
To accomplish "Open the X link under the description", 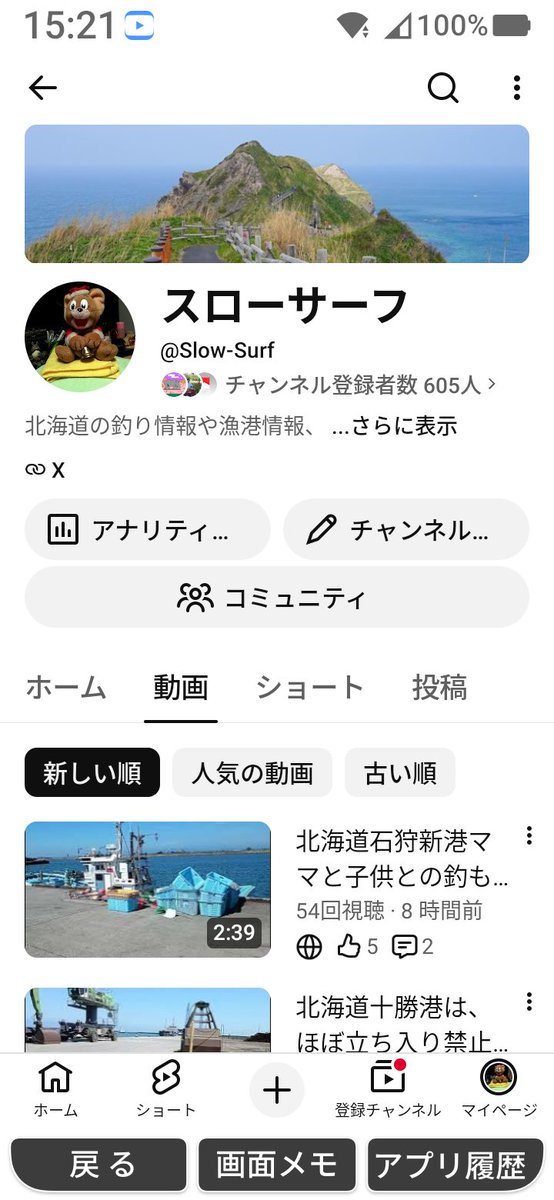I will click(x=45, y=468).
